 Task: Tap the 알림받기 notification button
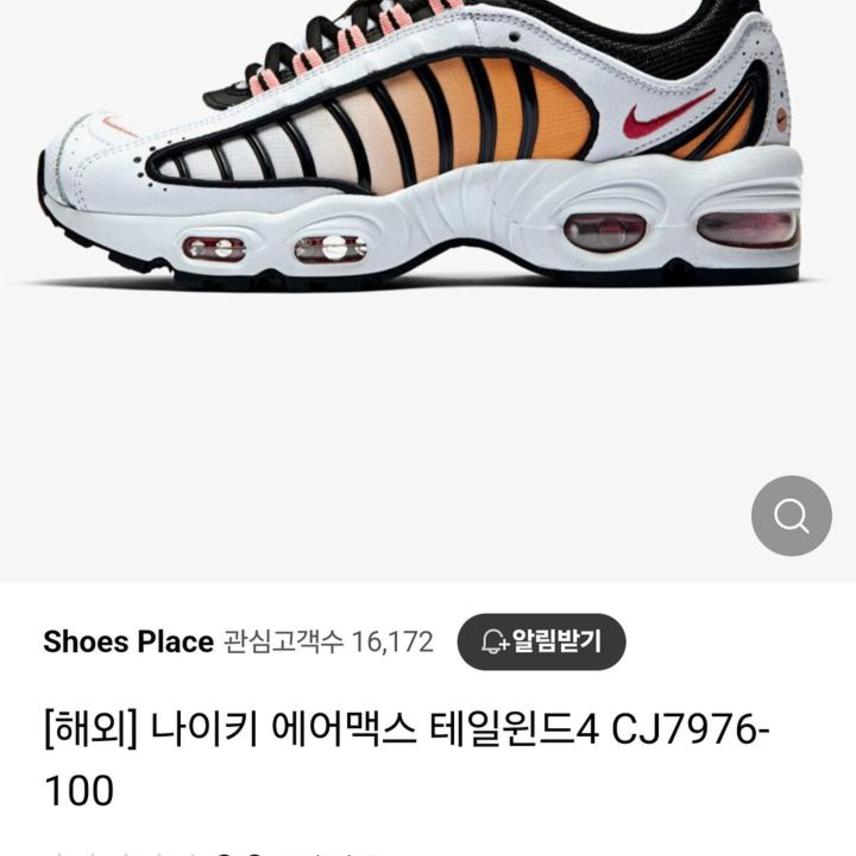pyautogui.click(x=541, y=641)
